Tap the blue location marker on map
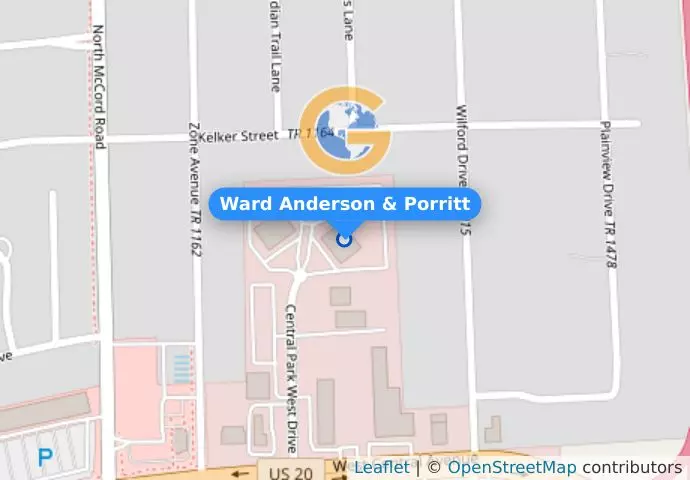This screenshot has height=480, width=690. 345,239
